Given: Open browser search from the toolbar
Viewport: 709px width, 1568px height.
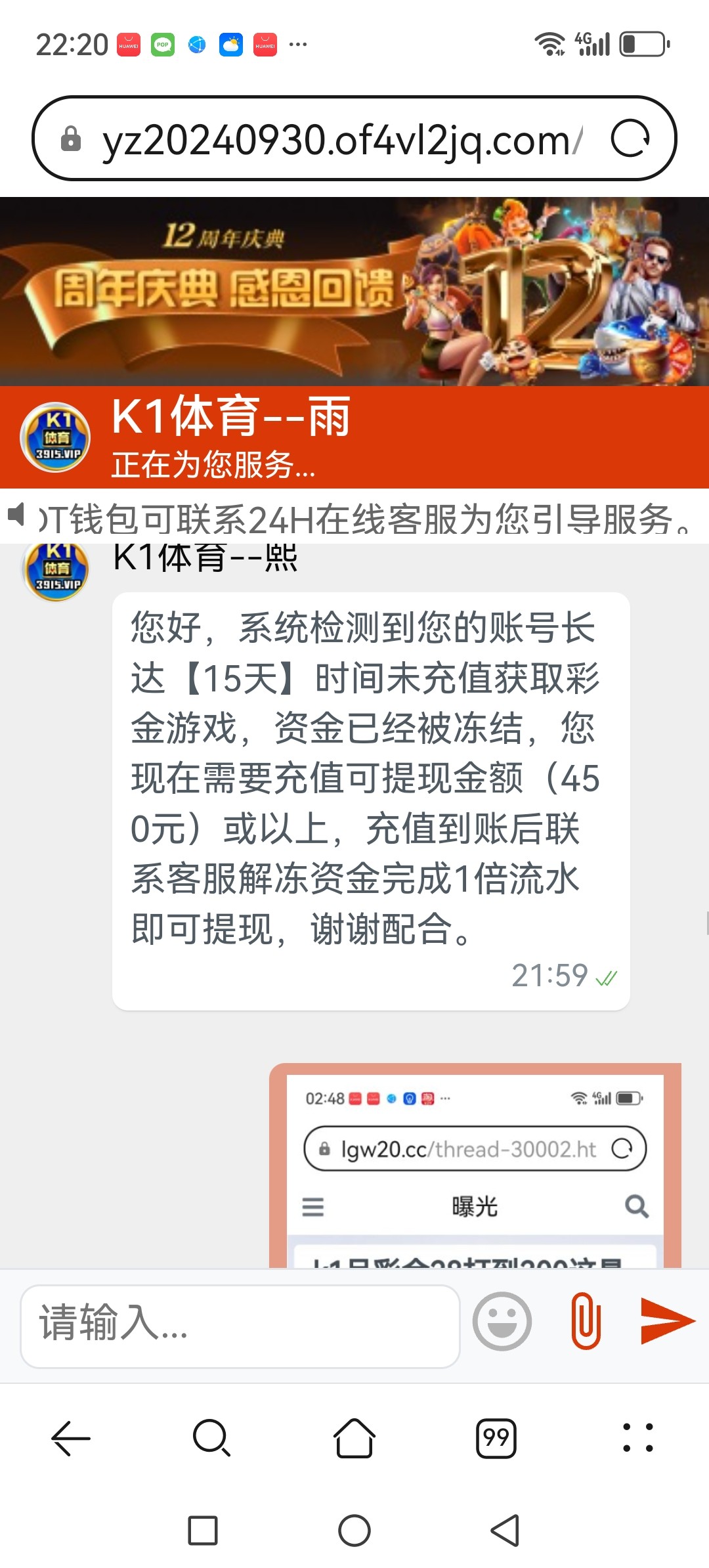Looking at the screenshot, I should point(212,1438).
